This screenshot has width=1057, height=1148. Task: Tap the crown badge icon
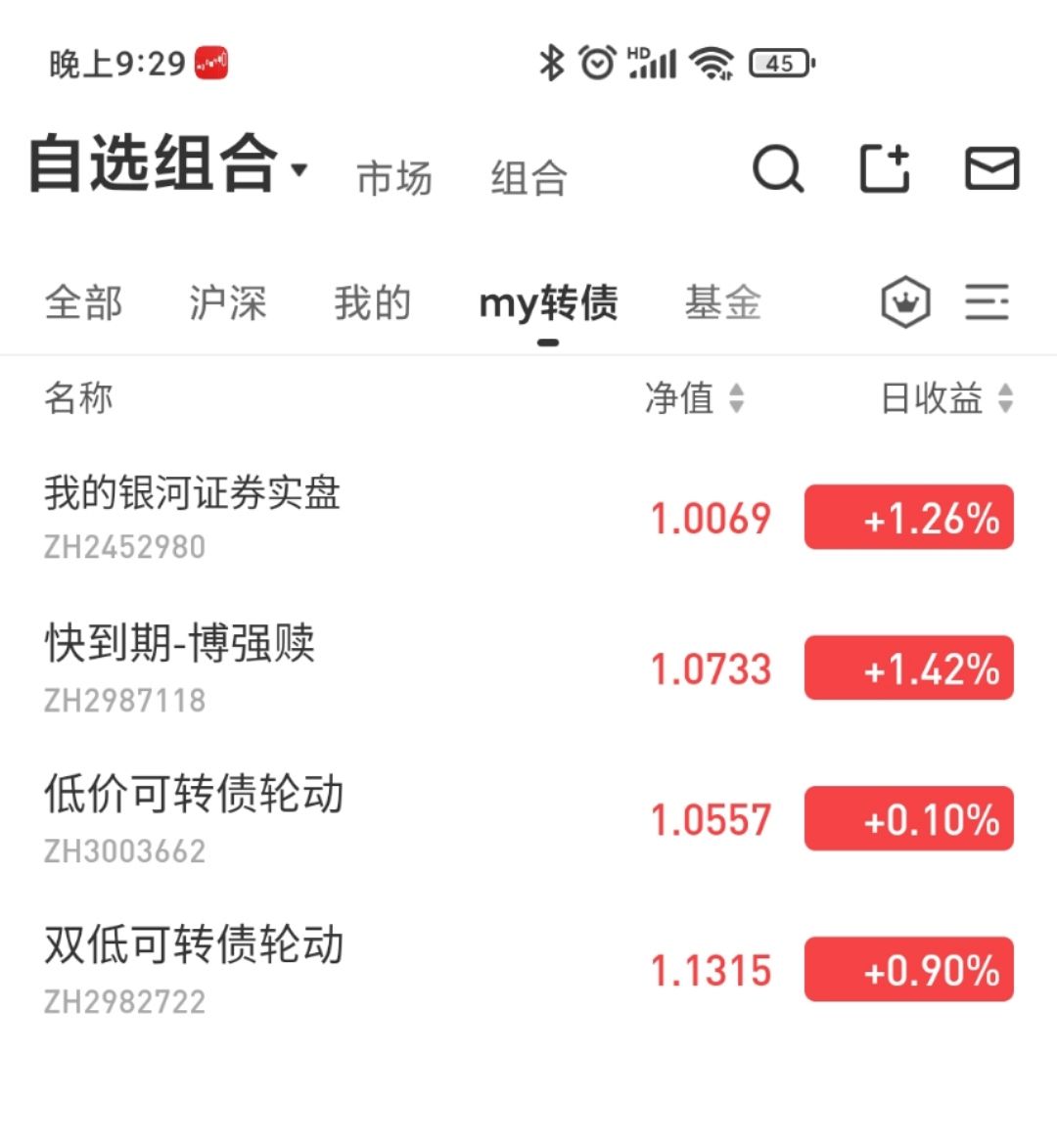(x=905, y=302)
